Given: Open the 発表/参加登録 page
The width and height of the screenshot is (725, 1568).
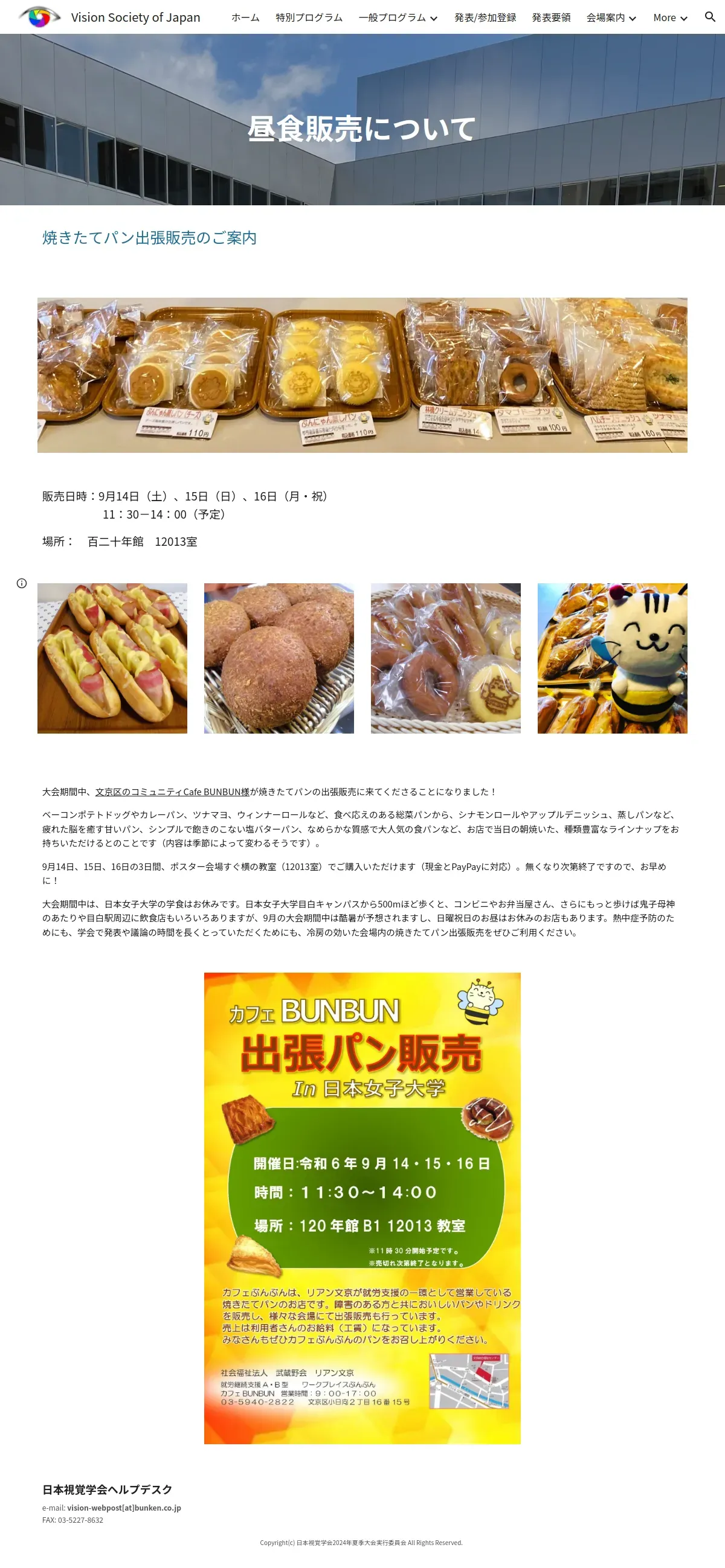Looking at the screenshot, I should pyautogui.click(x=485, y=18).
